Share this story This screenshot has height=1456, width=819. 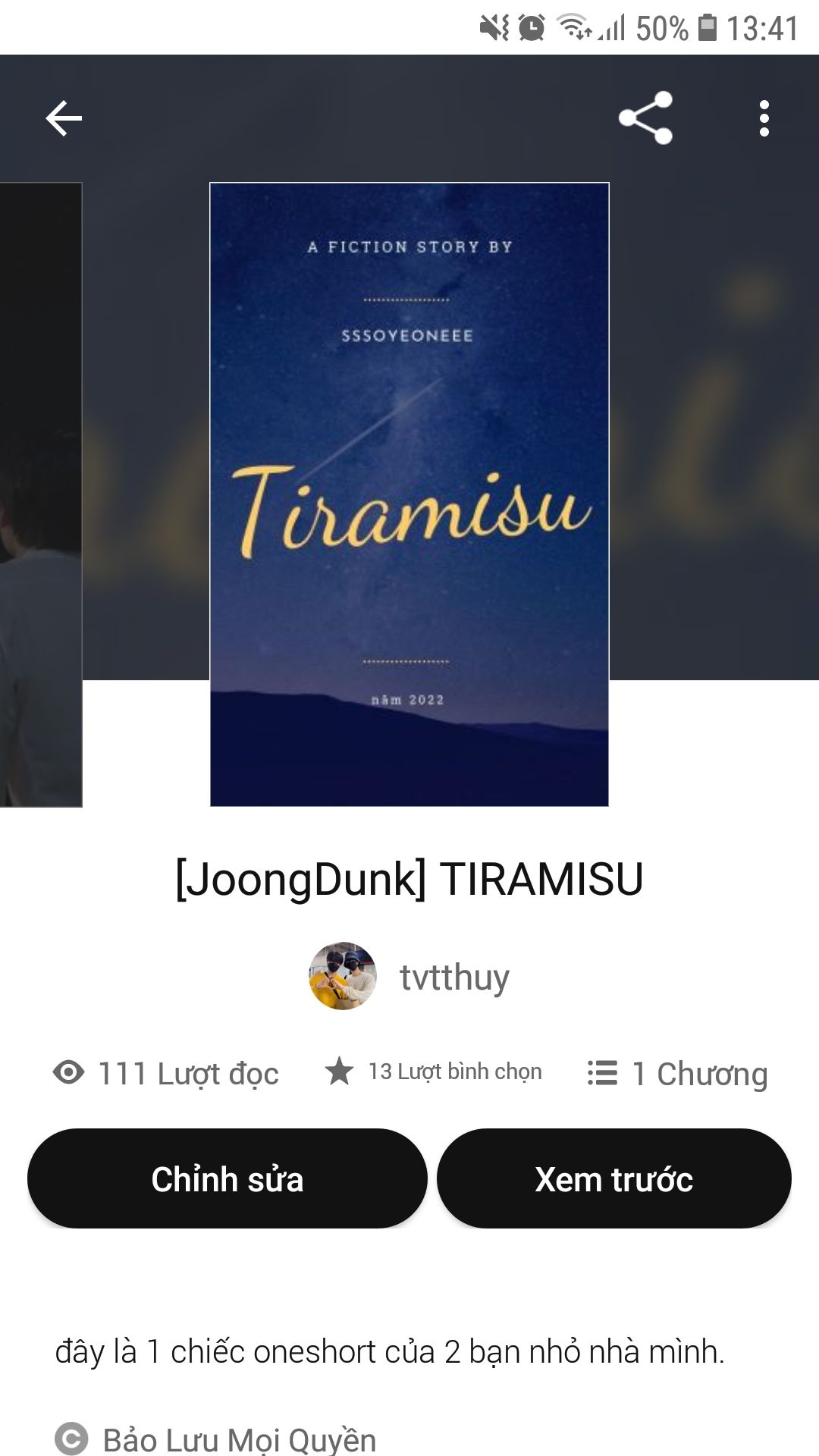pyautogui.click(x=645, y=118)
